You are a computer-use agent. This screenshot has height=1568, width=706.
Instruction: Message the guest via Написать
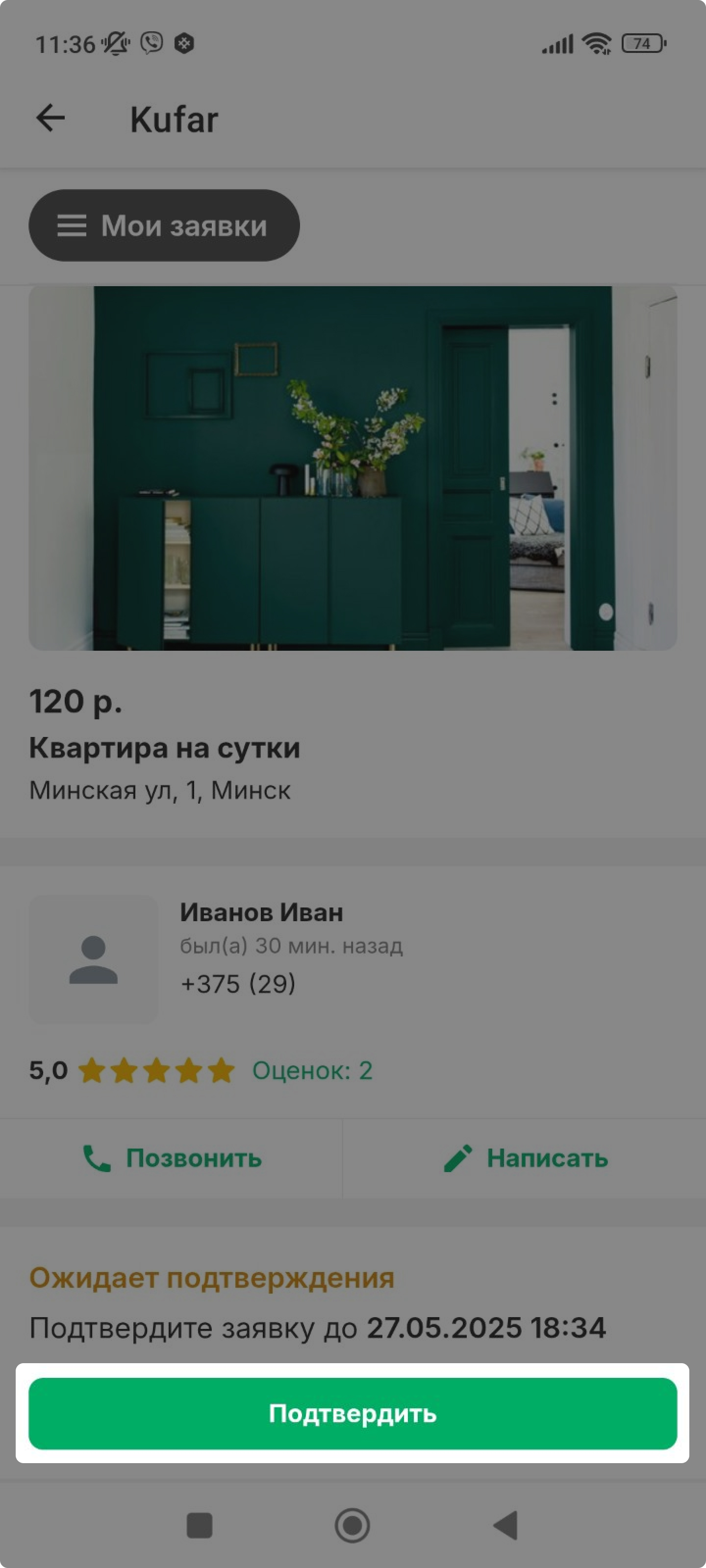[525, 1158]
